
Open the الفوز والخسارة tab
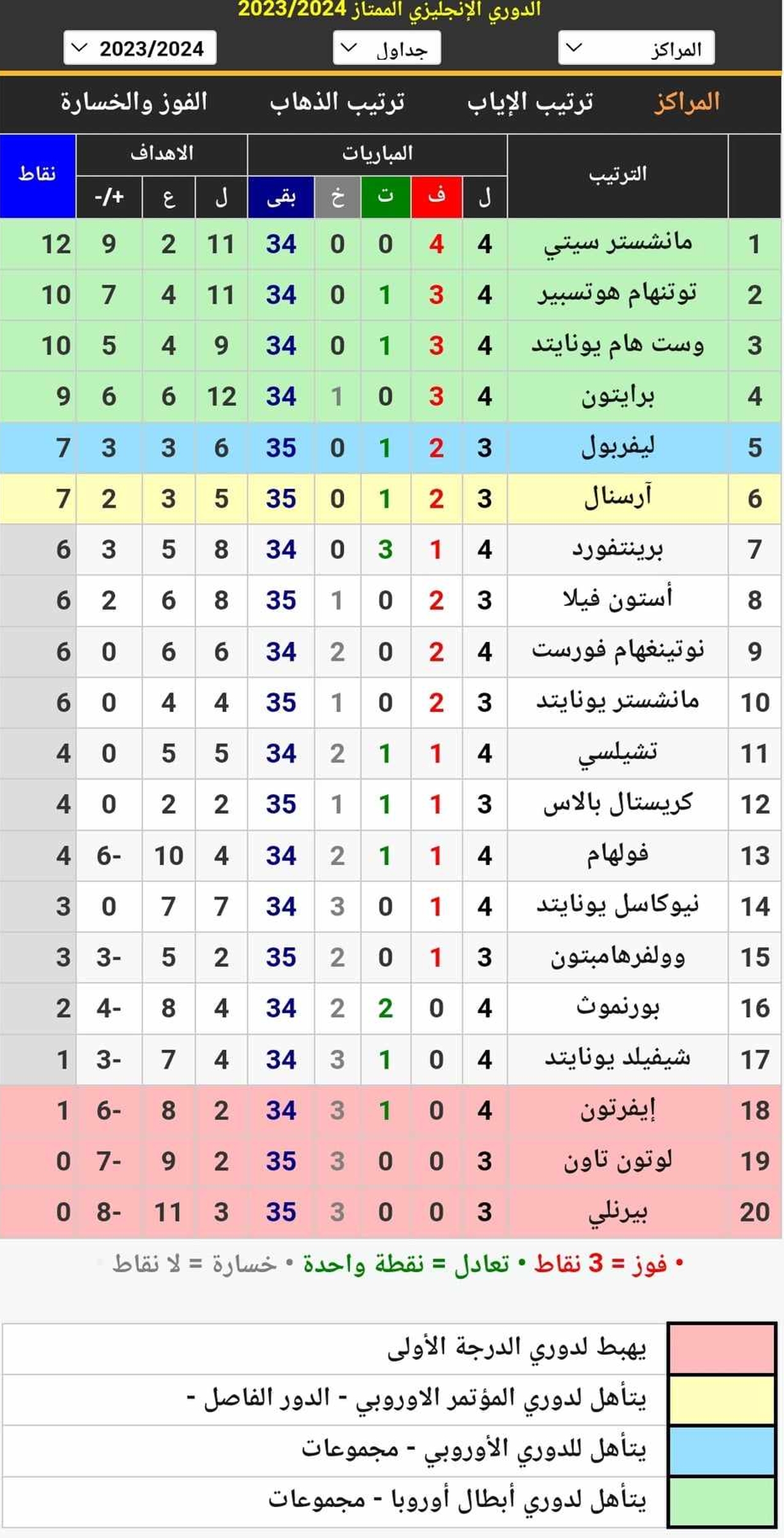(x=134, y=102)
